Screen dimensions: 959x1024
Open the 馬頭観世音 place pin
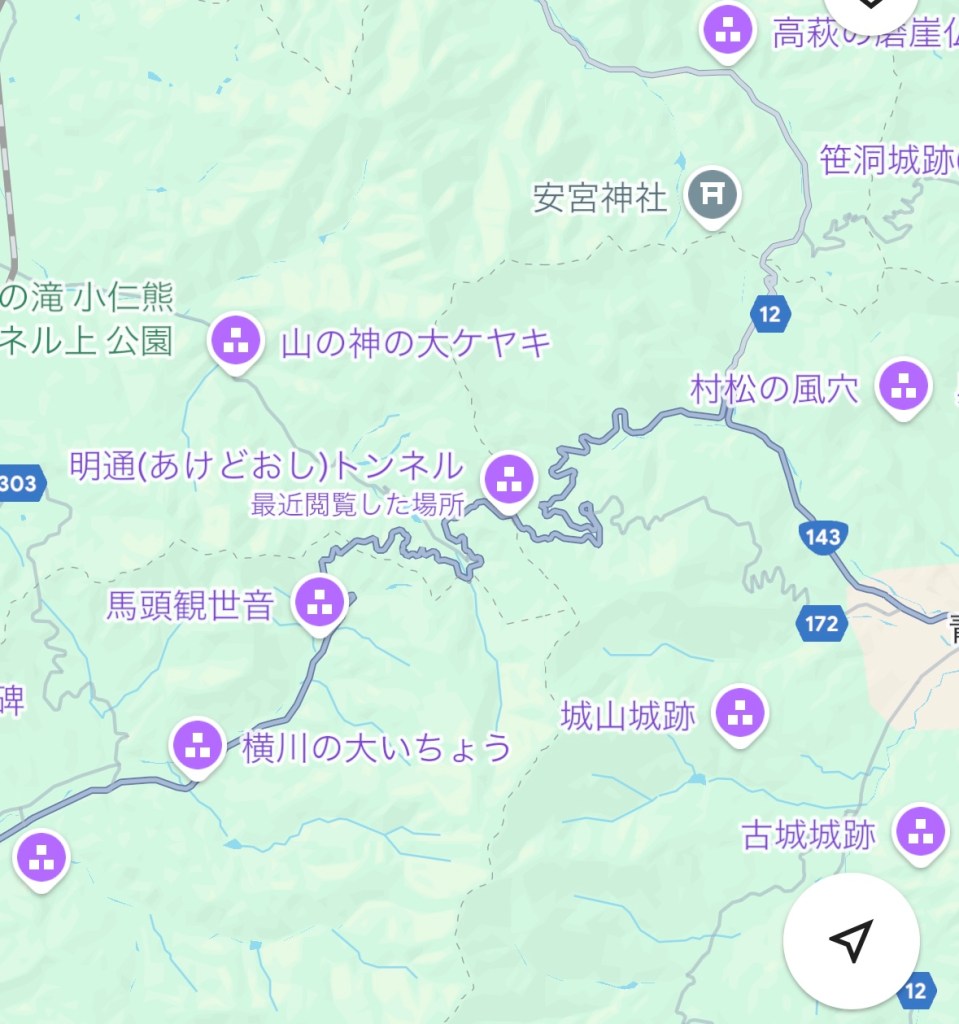(x=321, y=602)
